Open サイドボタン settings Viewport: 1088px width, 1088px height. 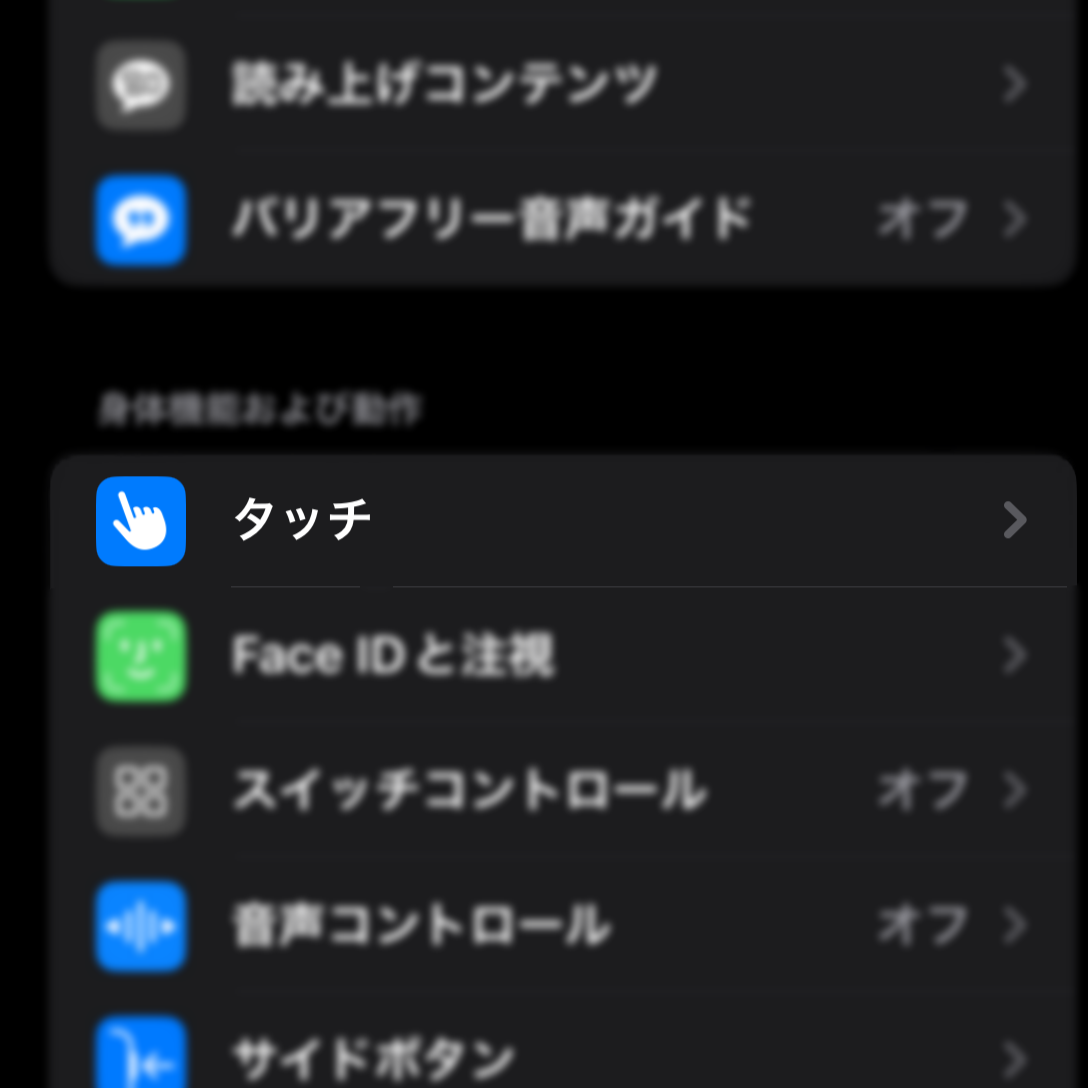pos(560,1055)
